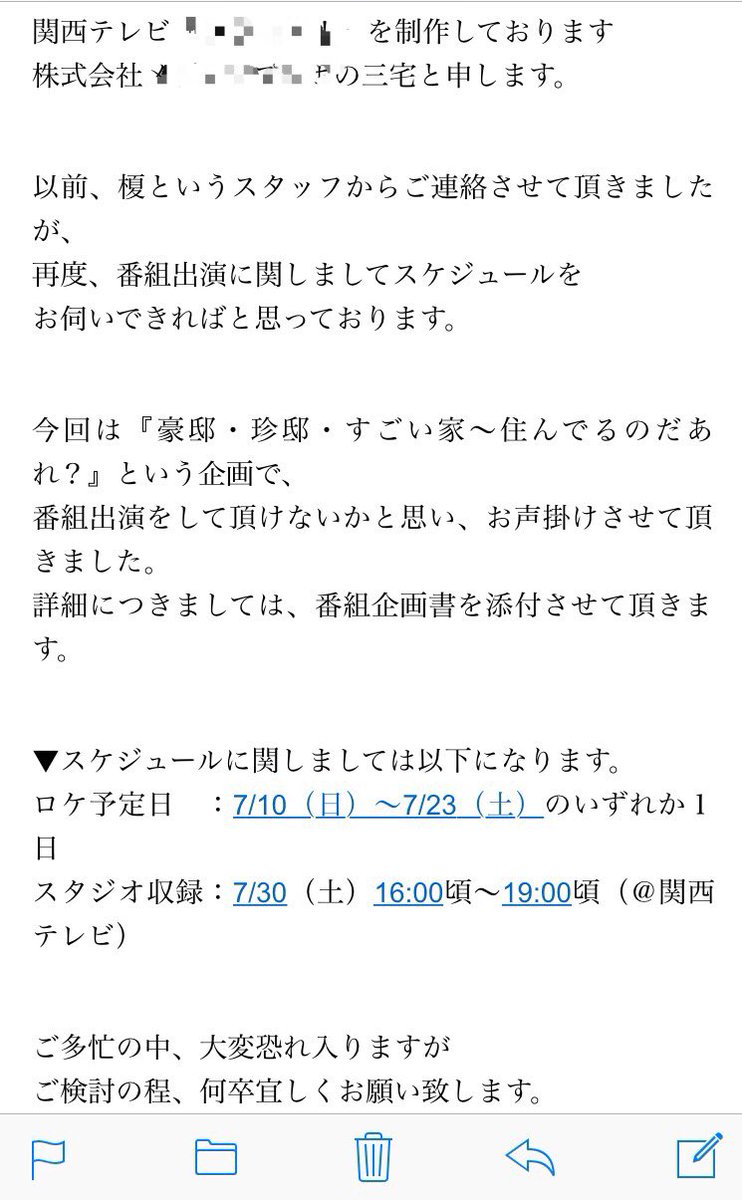Tap the 19:00 time link
742x1200 pixels.
click(x=536, y=891)
